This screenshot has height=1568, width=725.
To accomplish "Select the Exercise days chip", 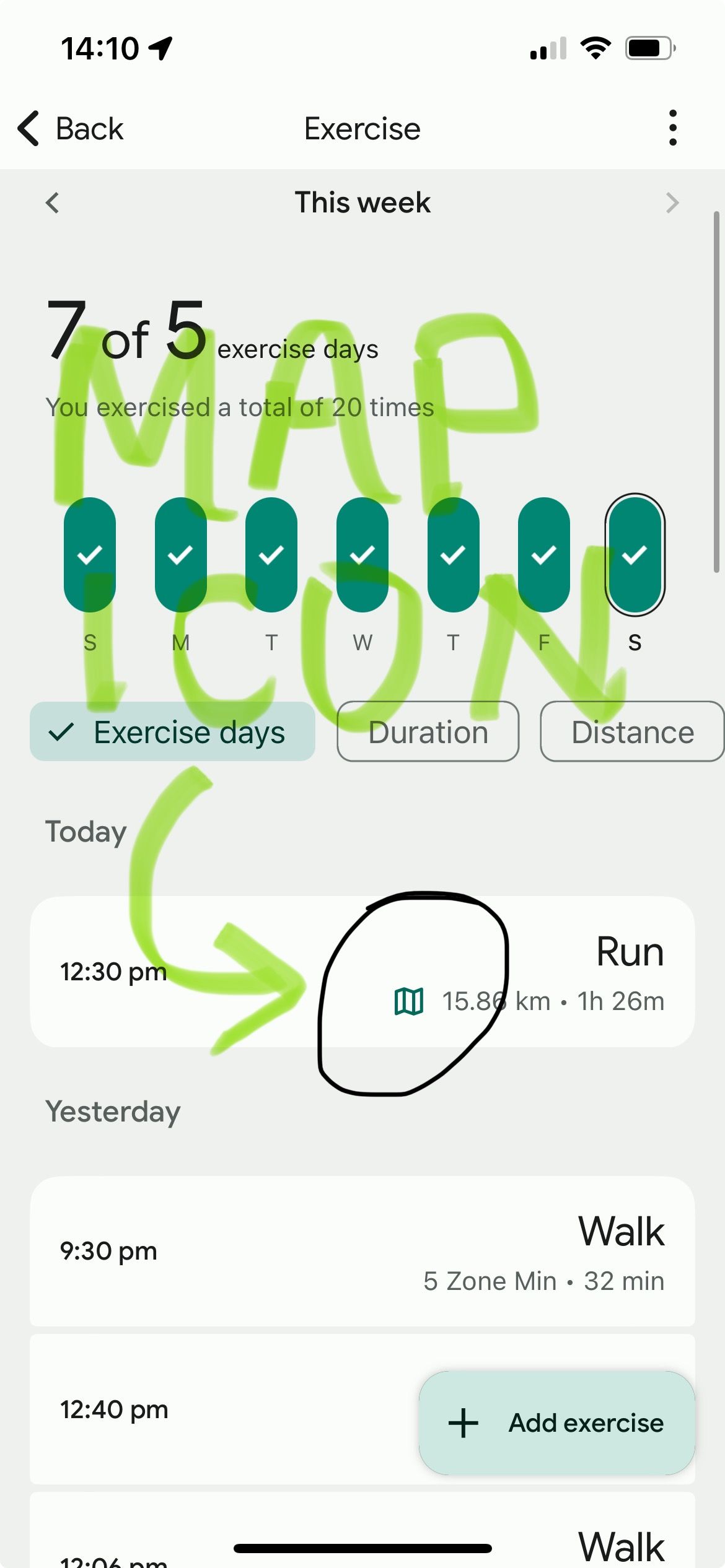I will 172,731.
